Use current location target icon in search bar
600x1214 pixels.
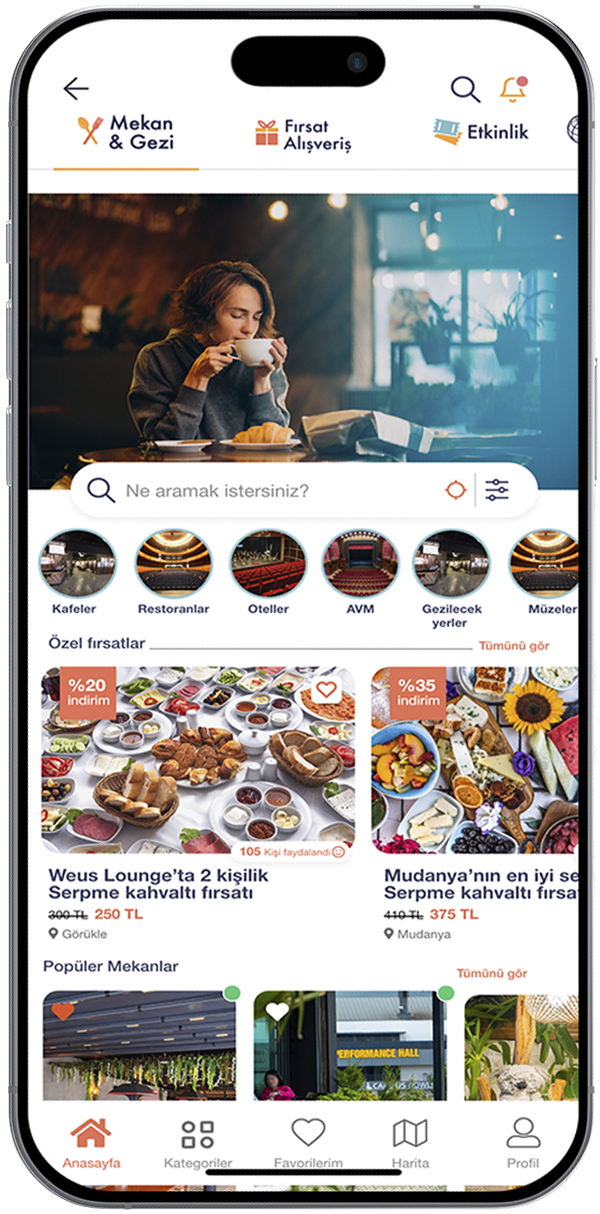[456, 491]
